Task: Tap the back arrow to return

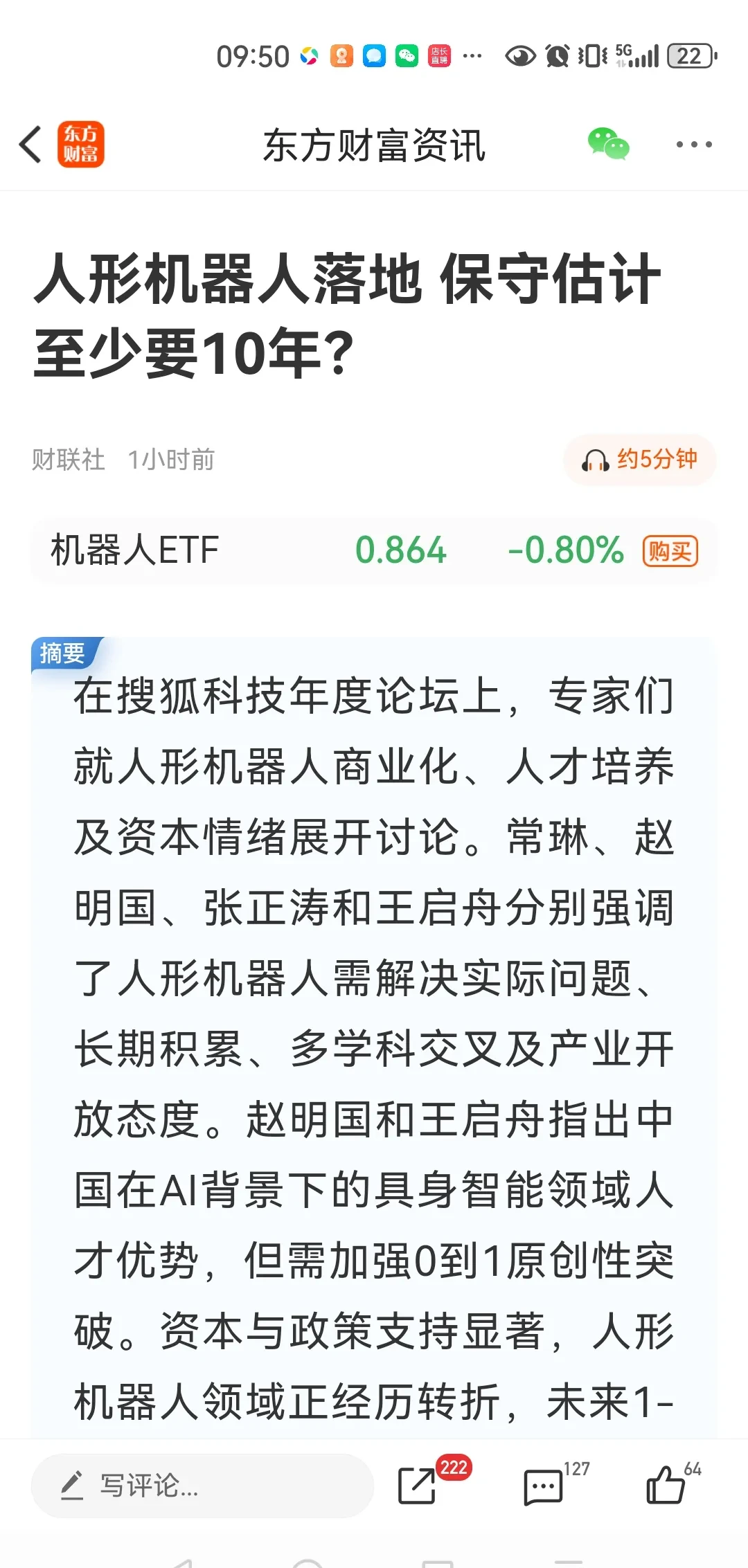Action: tap(30, 145)
